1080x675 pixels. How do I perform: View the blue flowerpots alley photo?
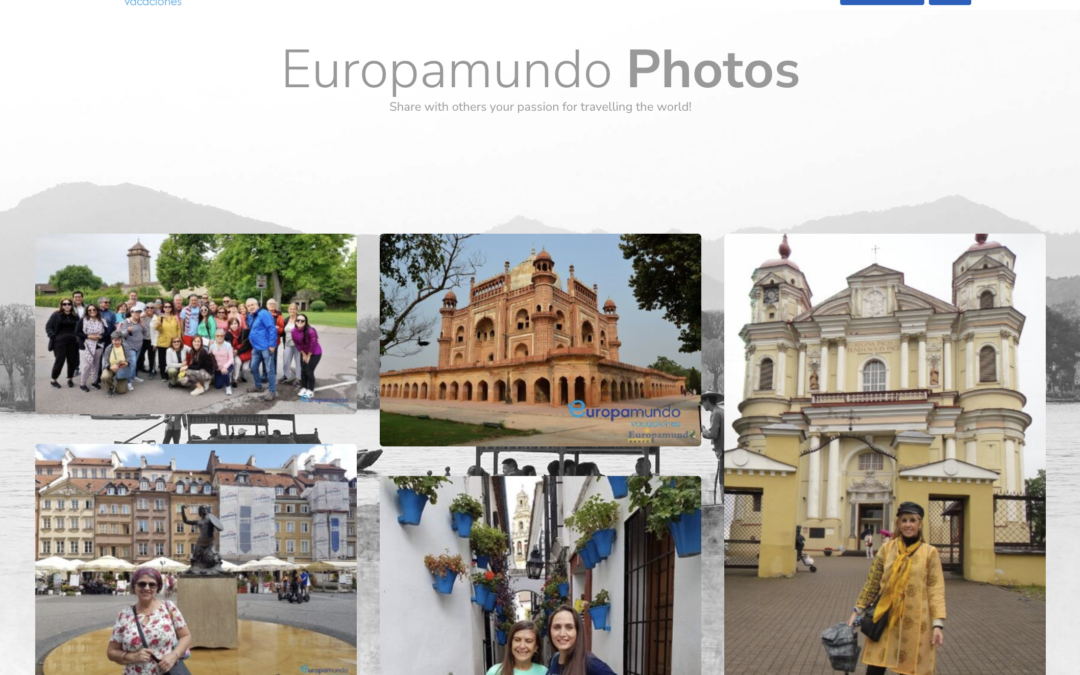pos(540,575)
